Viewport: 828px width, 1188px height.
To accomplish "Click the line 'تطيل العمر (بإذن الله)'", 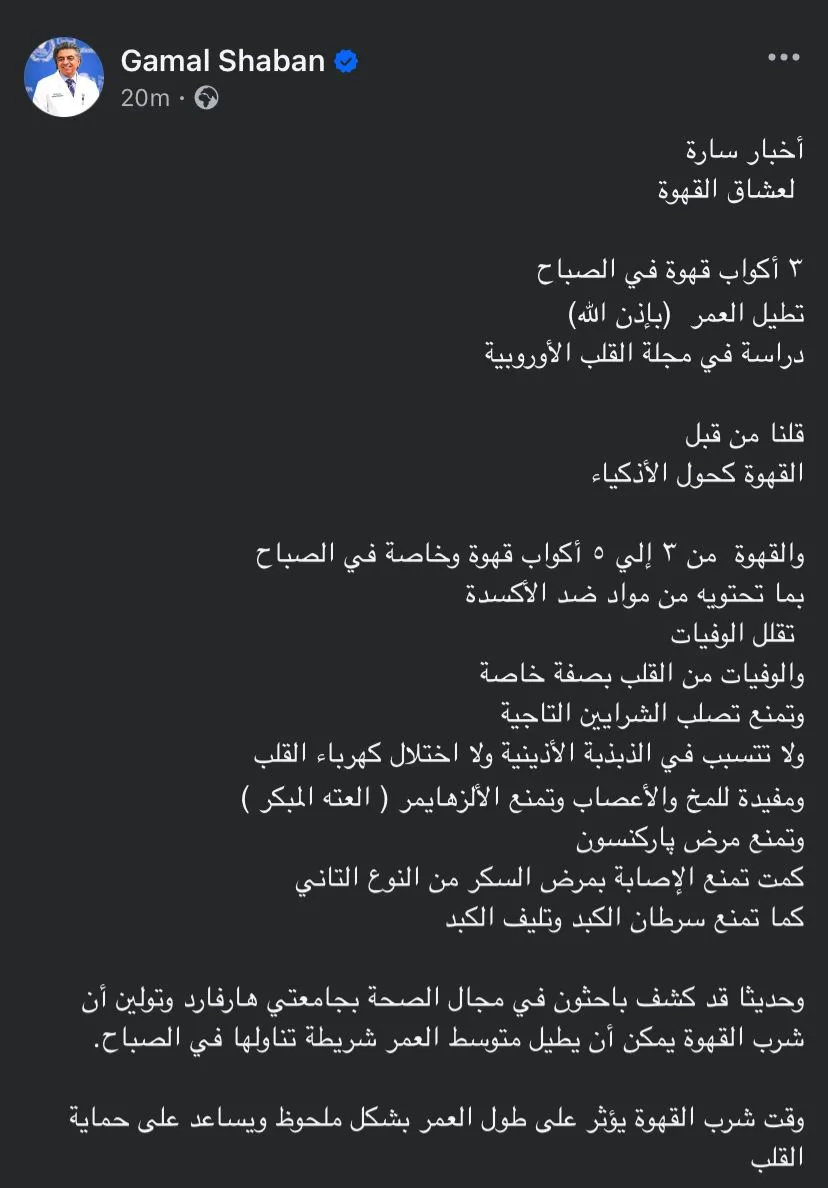I will click(676, 312).
